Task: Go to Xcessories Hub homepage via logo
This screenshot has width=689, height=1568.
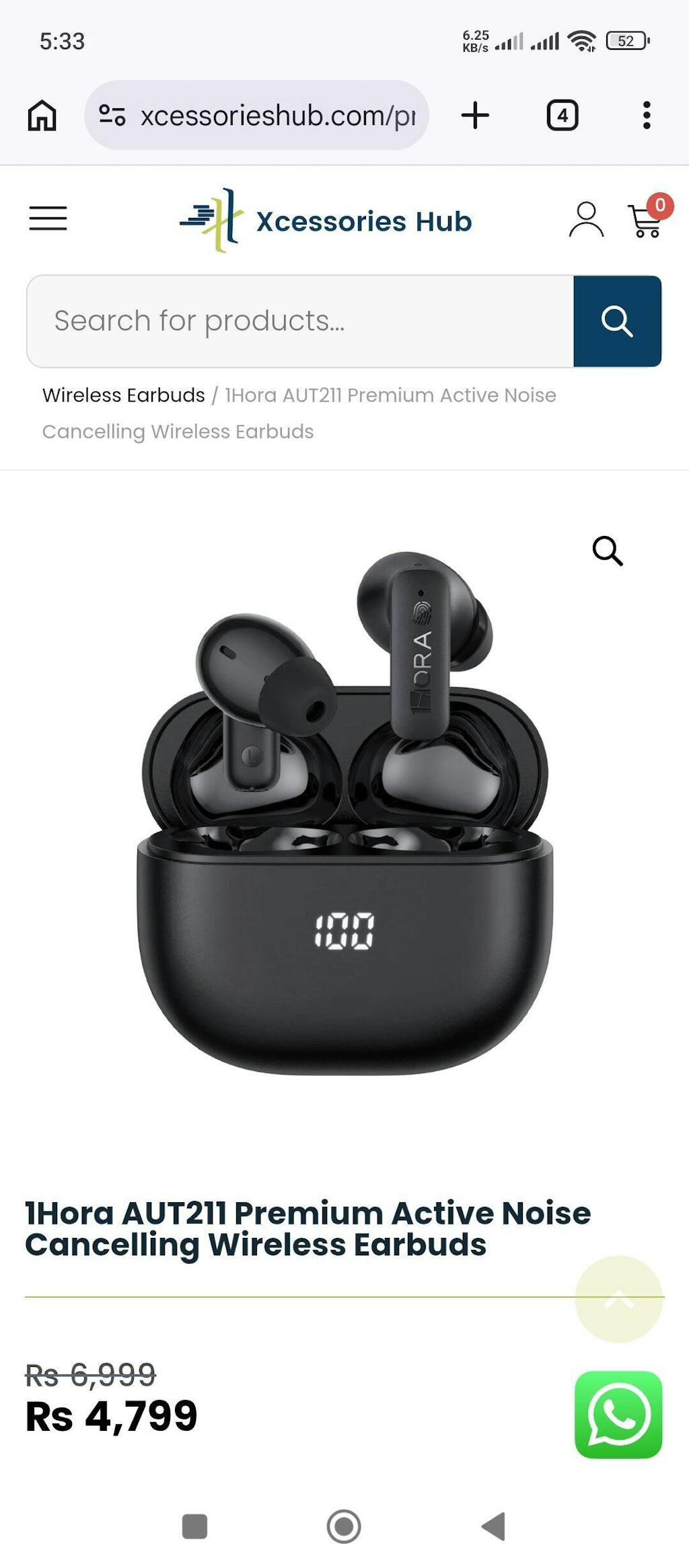Action: pos(326,221)
